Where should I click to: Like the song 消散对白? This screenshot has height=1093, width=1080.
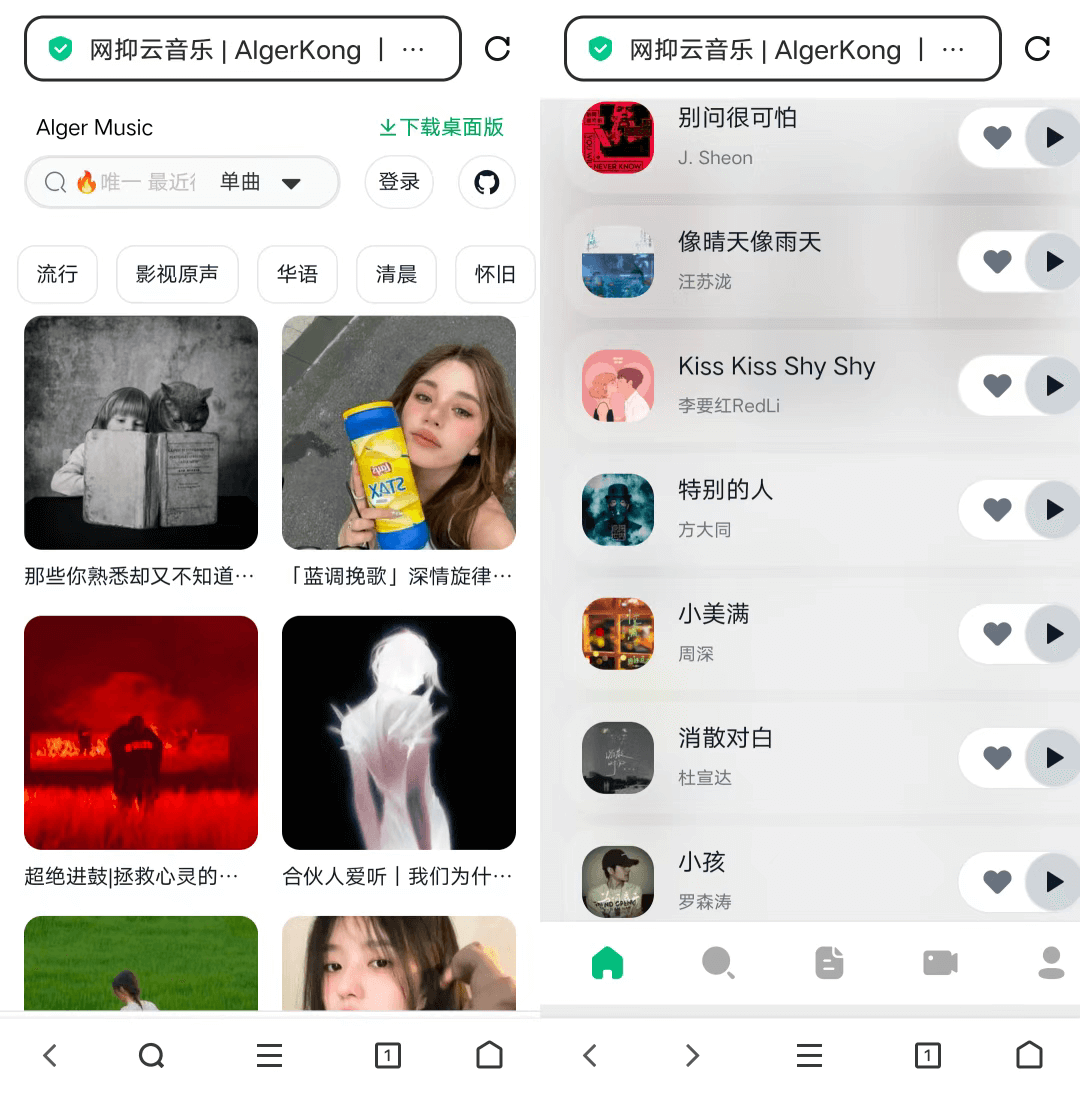pos(997,758)
